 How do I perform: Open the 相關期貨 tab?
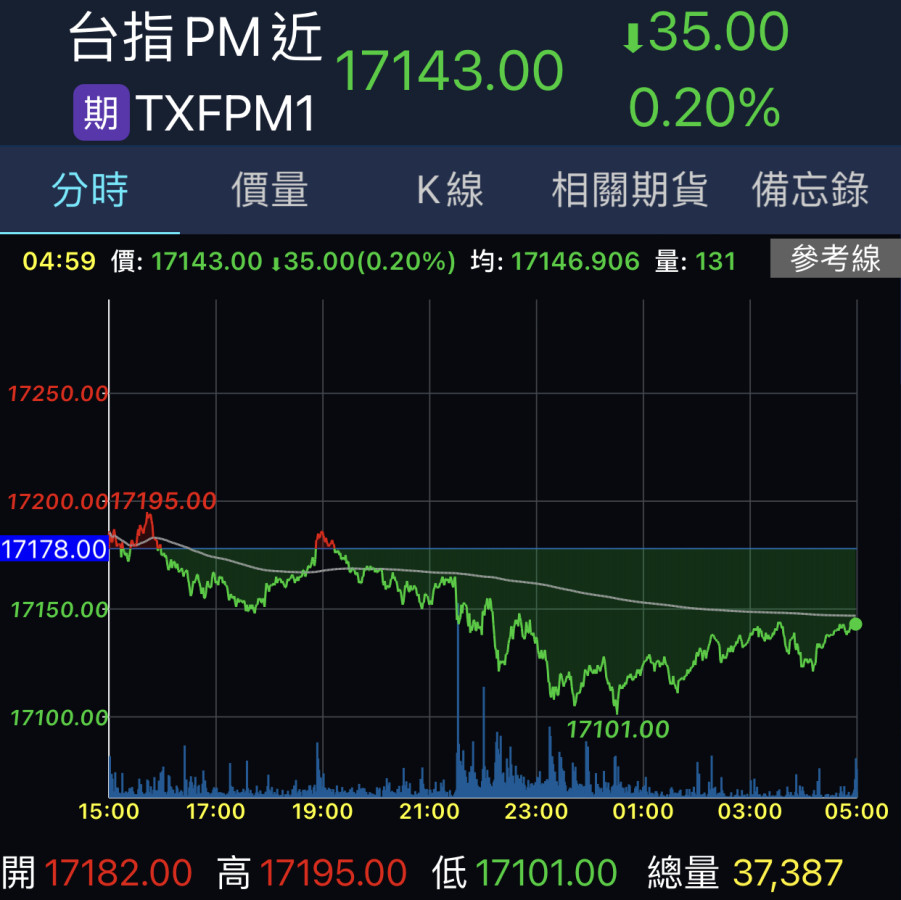[630, 189]
